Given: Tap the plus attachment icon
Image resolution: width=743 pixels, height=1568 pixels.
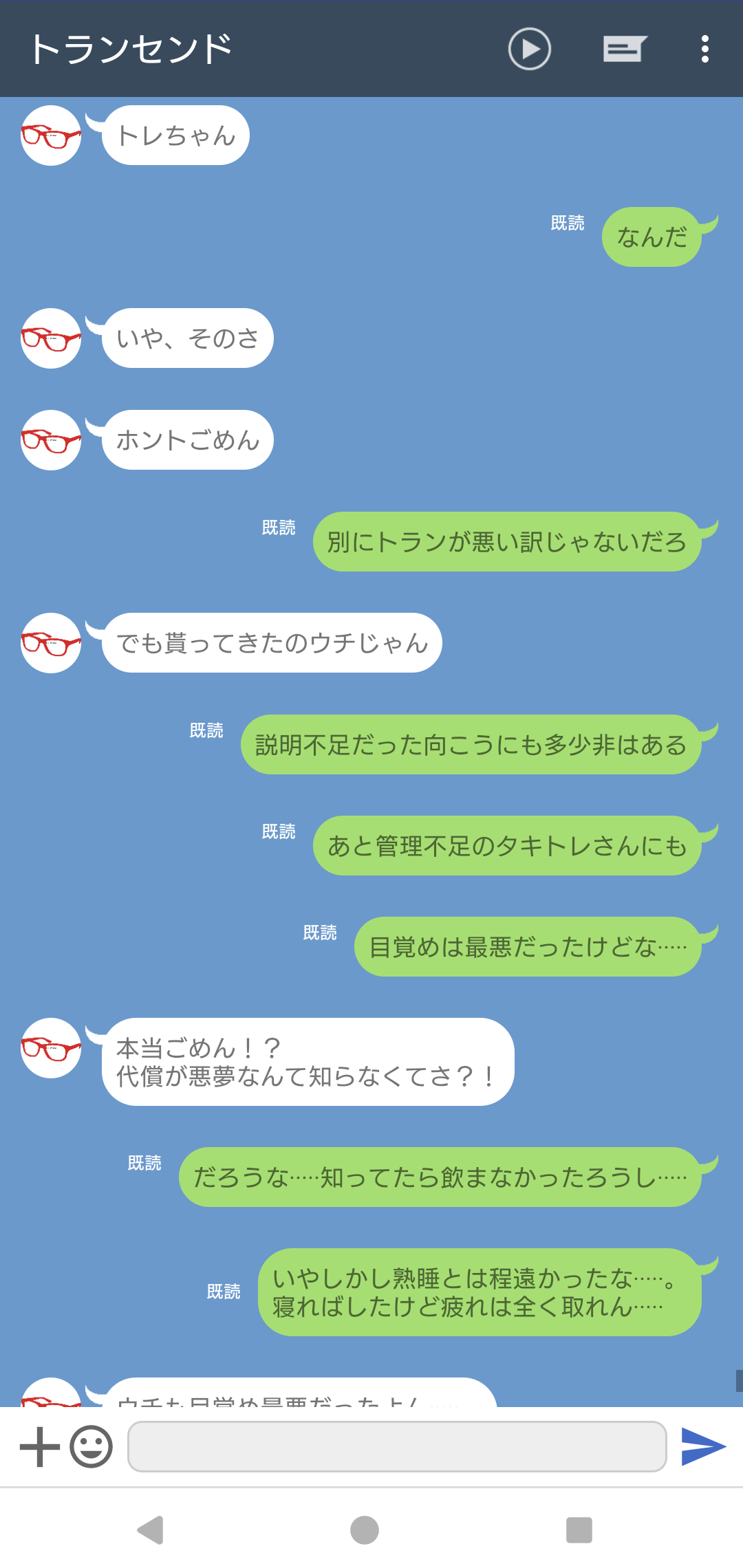Looking at the screenshot, I should 40,1447.
